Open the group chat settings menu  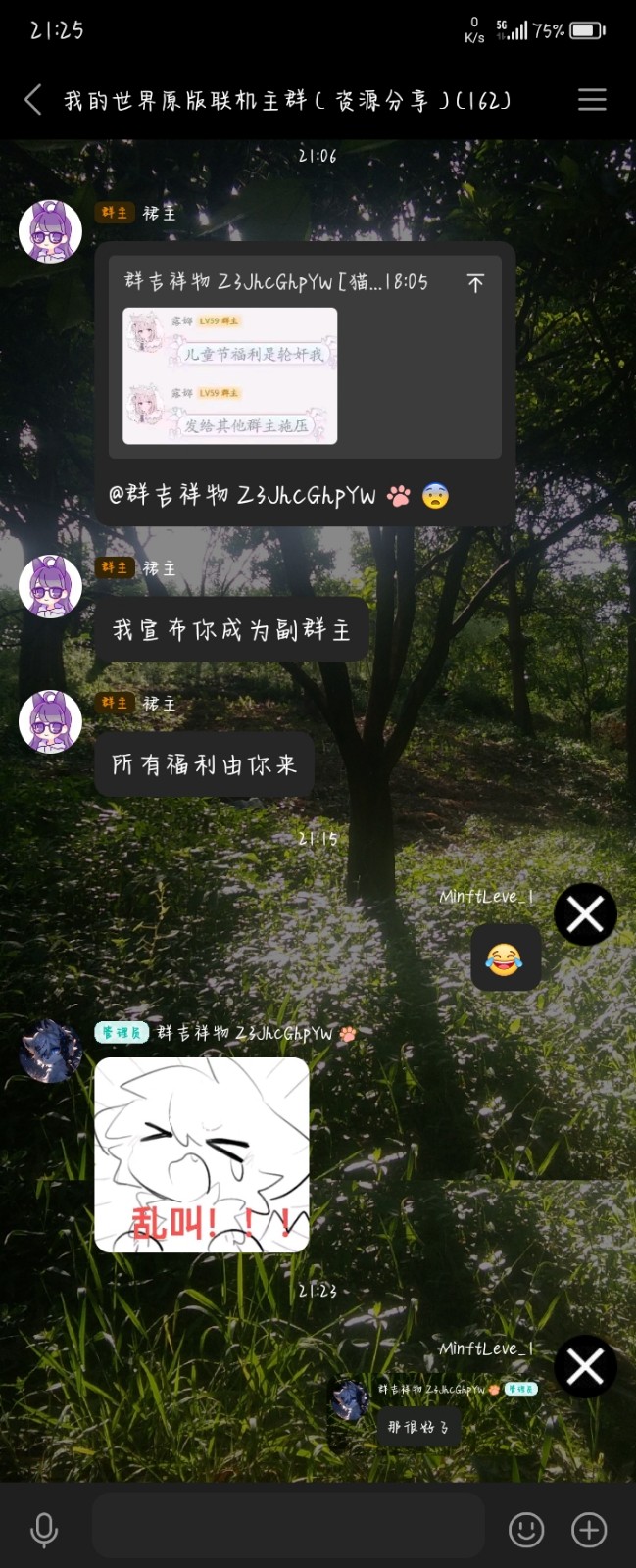click(x=592, y=100)
